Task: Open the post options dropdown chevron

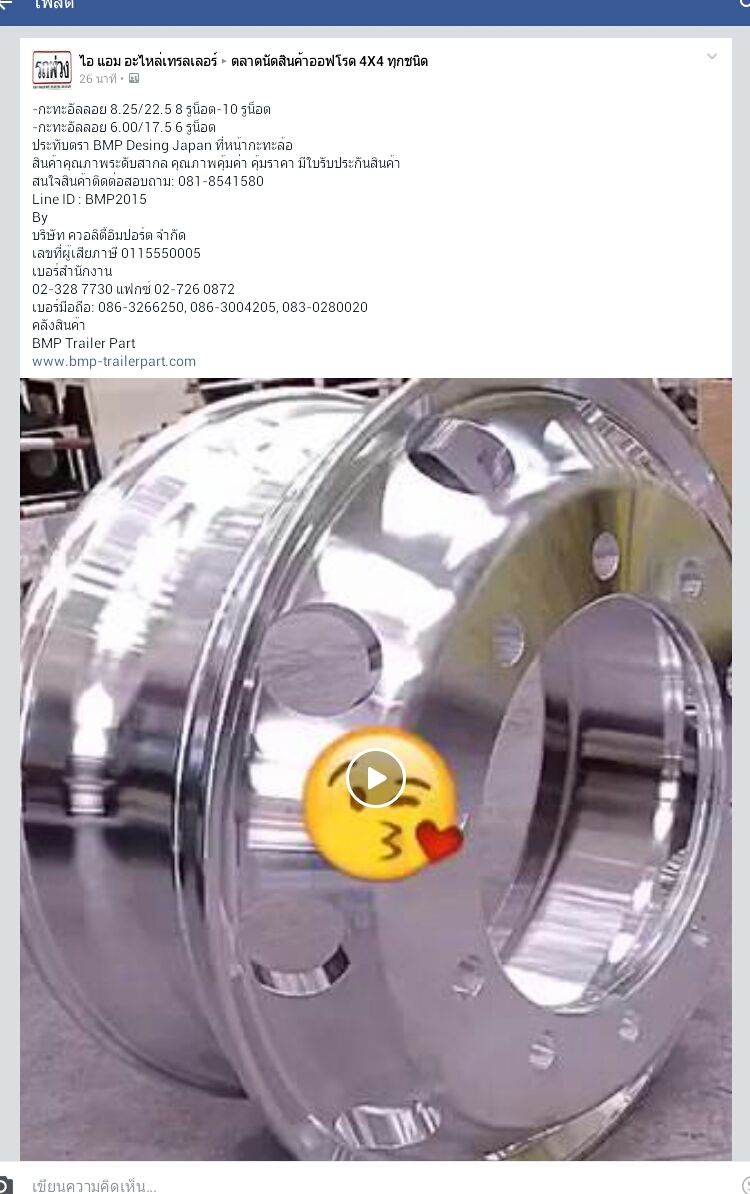Action: (x=712, y=57)
